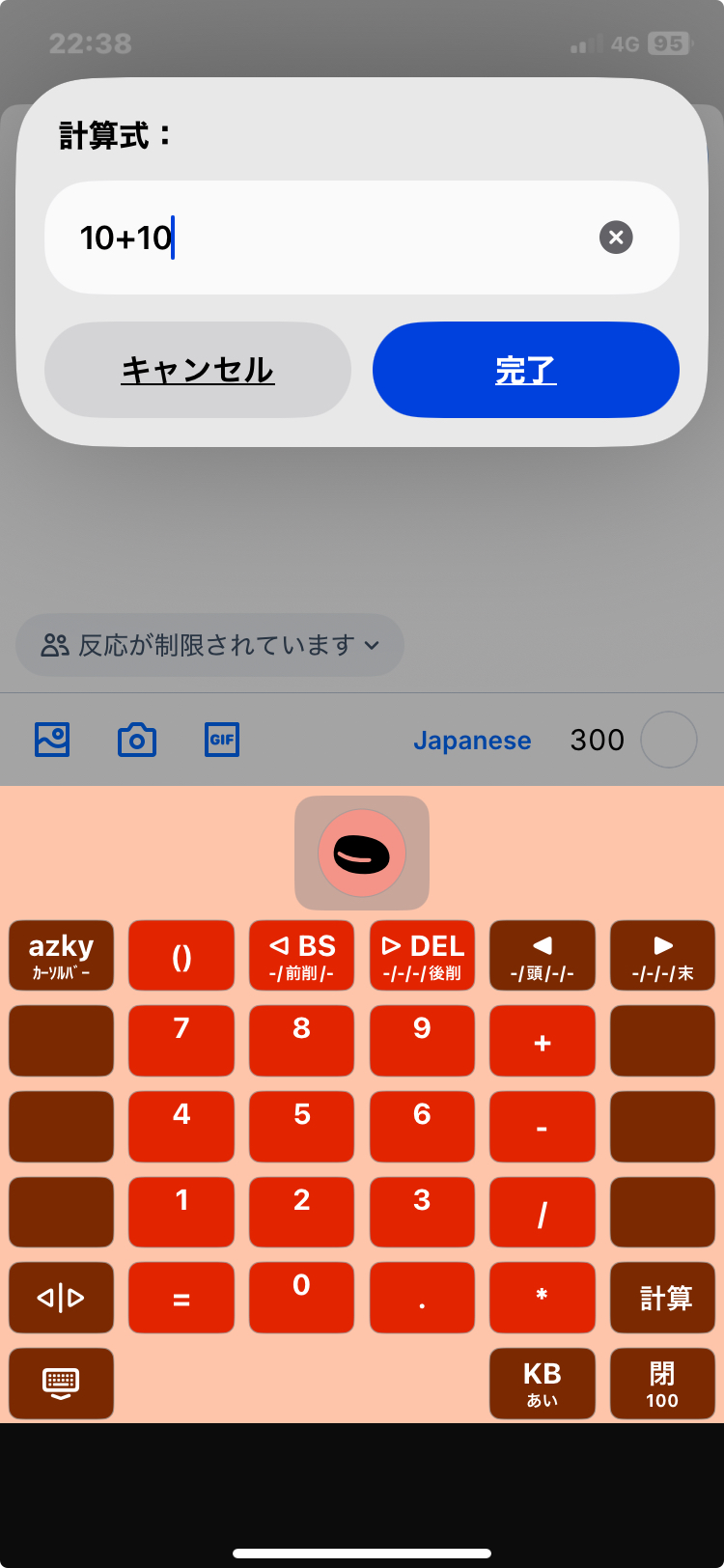The width and height of the screenshot is (724, 1568).
Task: Delete previous character with BS key
Action: [x=301, y=956]
